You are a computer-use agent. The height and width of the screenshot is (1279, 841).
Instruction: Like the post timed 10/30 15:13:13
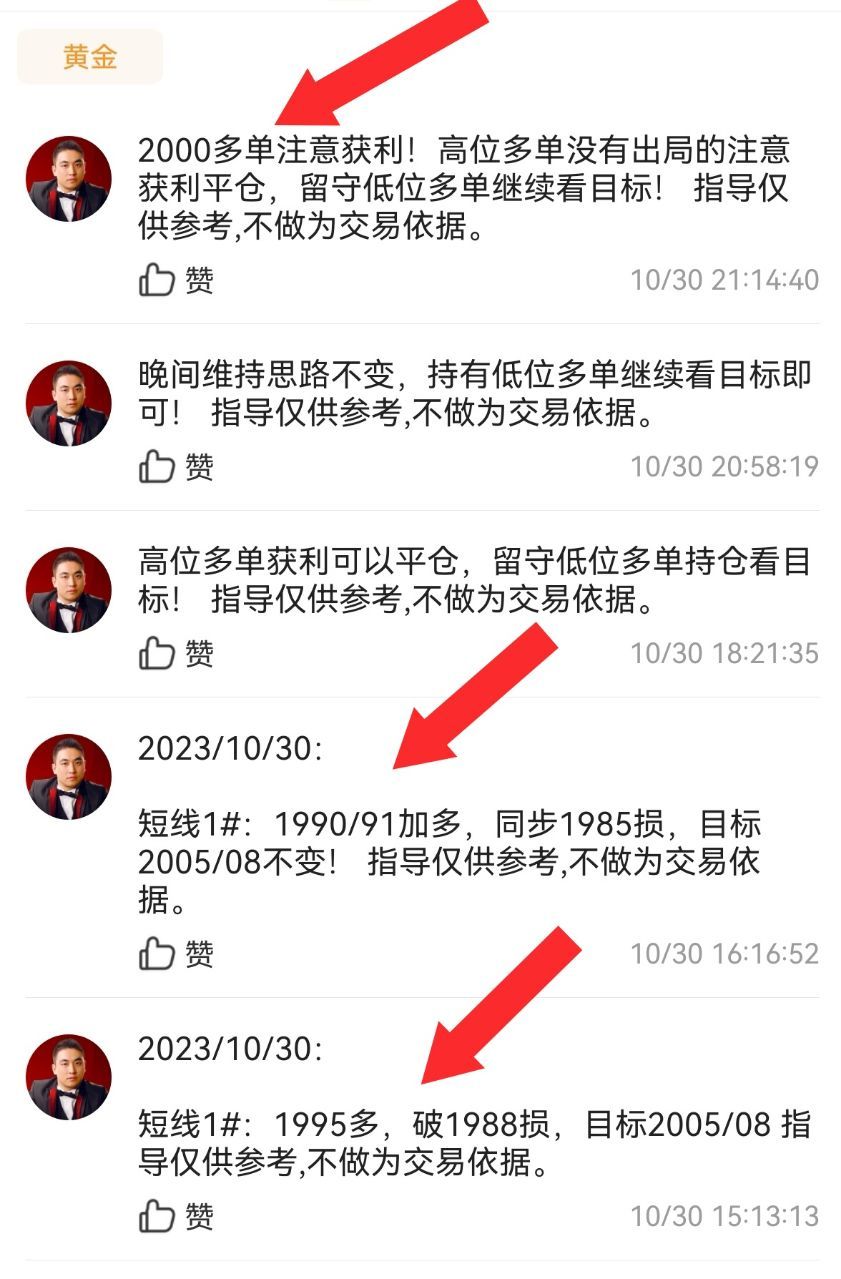(176, 1216)
